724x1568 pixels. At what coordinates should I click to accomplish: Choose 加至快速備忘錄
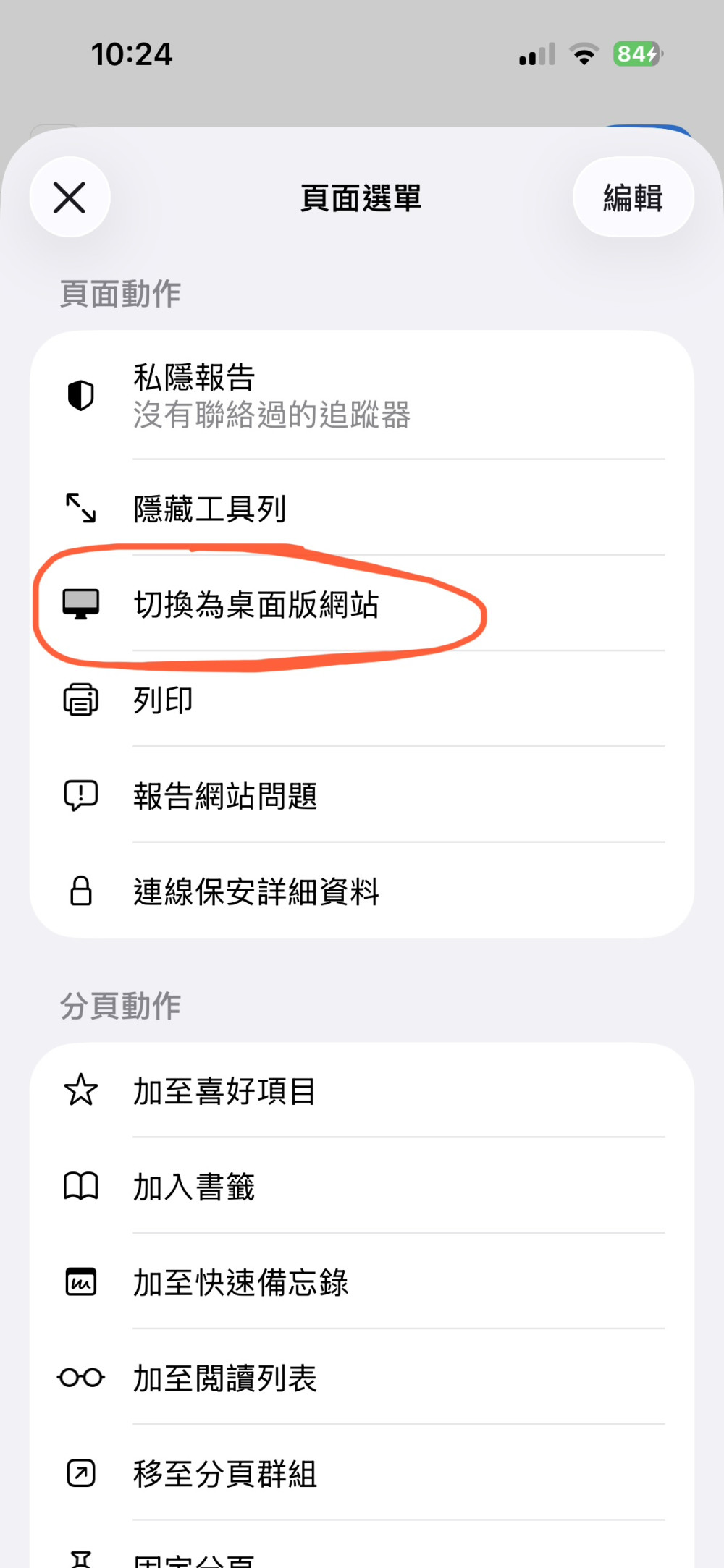tap(362, 1281)
